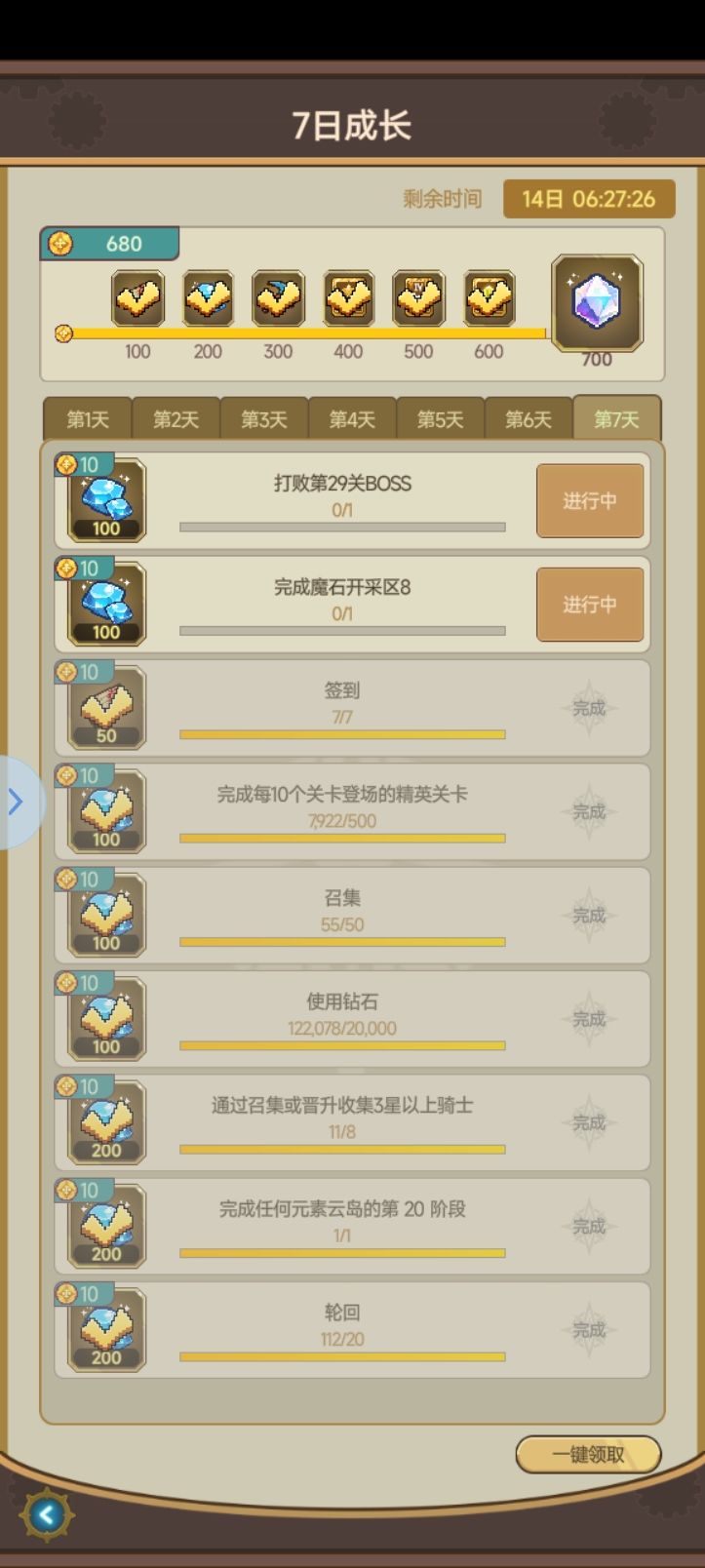Select the 100-point milestone reward chest
The height and width of the screenshot is (1568, 705).
(137, 298)
